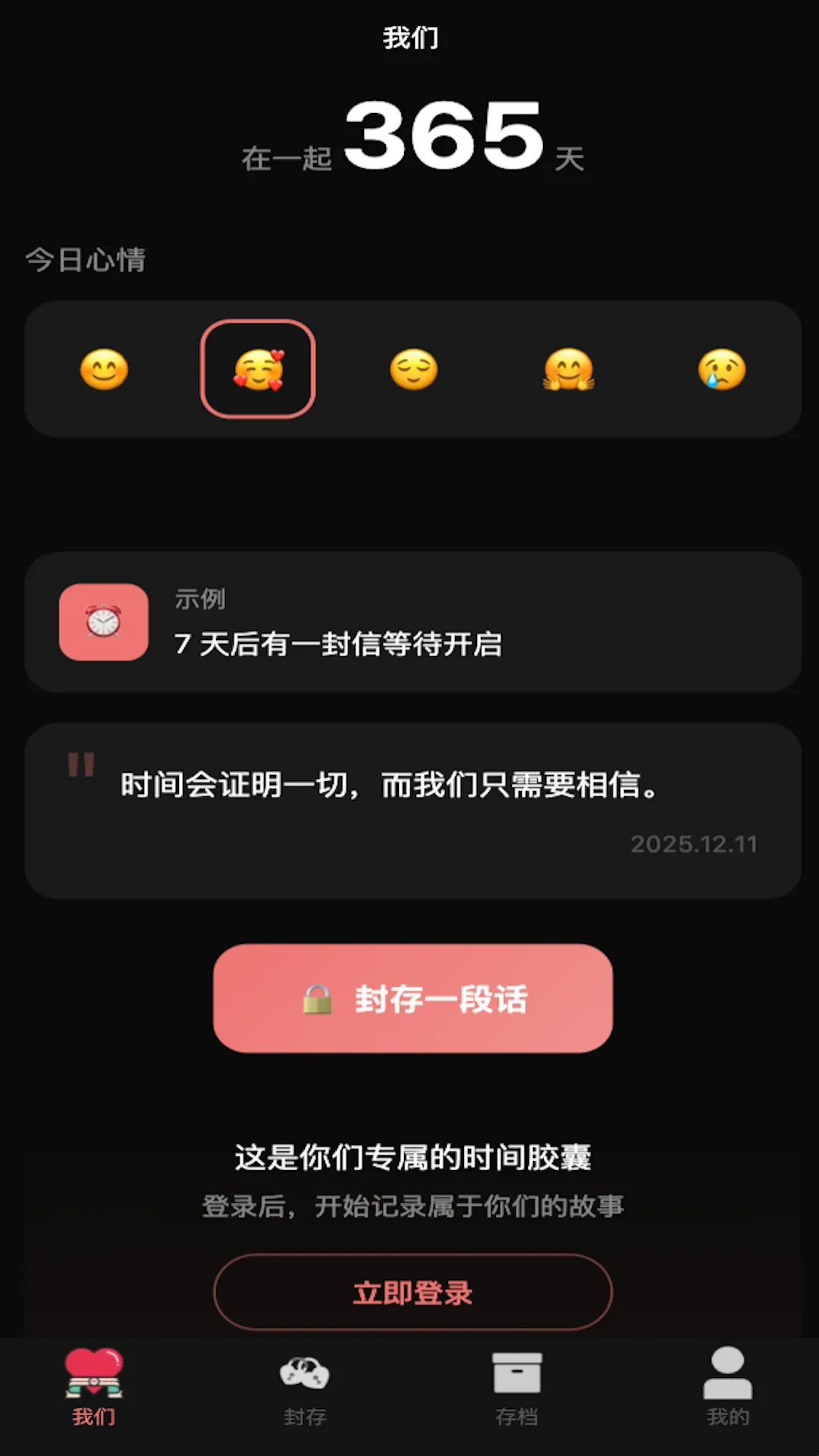Choose the hugging face mood emoji
This screenshot has width=819, height=1456.
coord(568,369)
